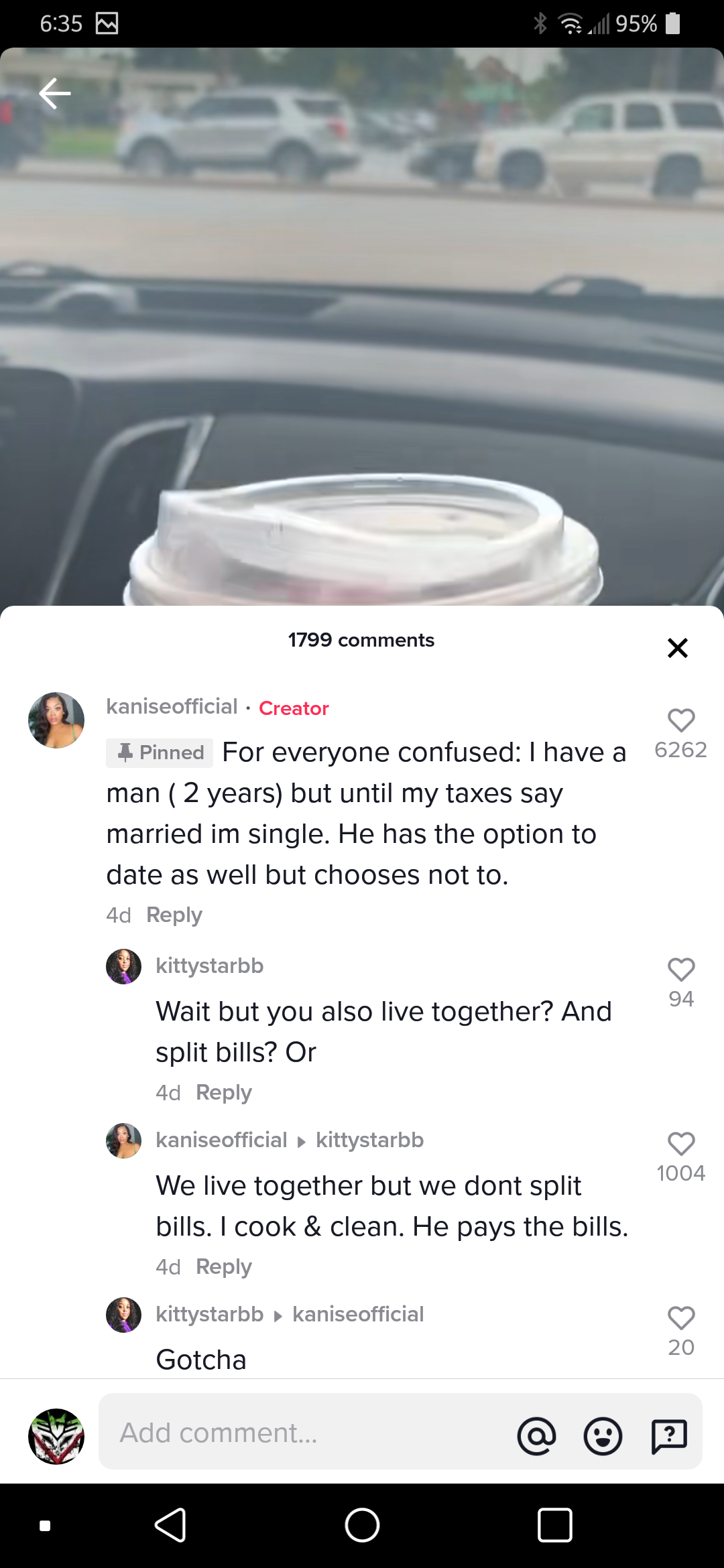Open kittystarbb's profile avatar on first reply

[x=124, y=966]
